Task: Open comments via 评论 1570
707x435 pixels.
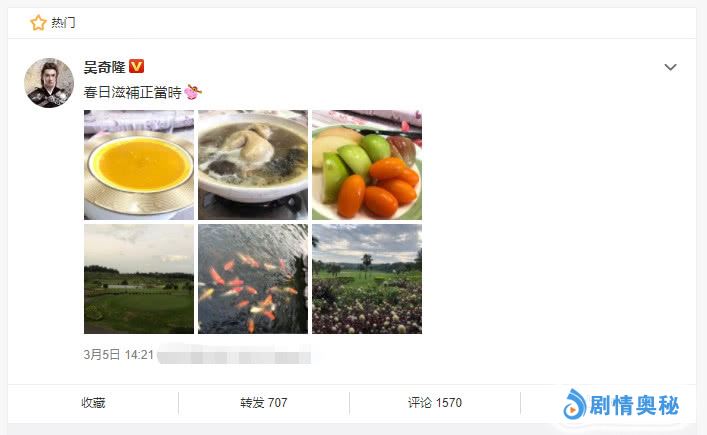Action: [x=434, y=403]
